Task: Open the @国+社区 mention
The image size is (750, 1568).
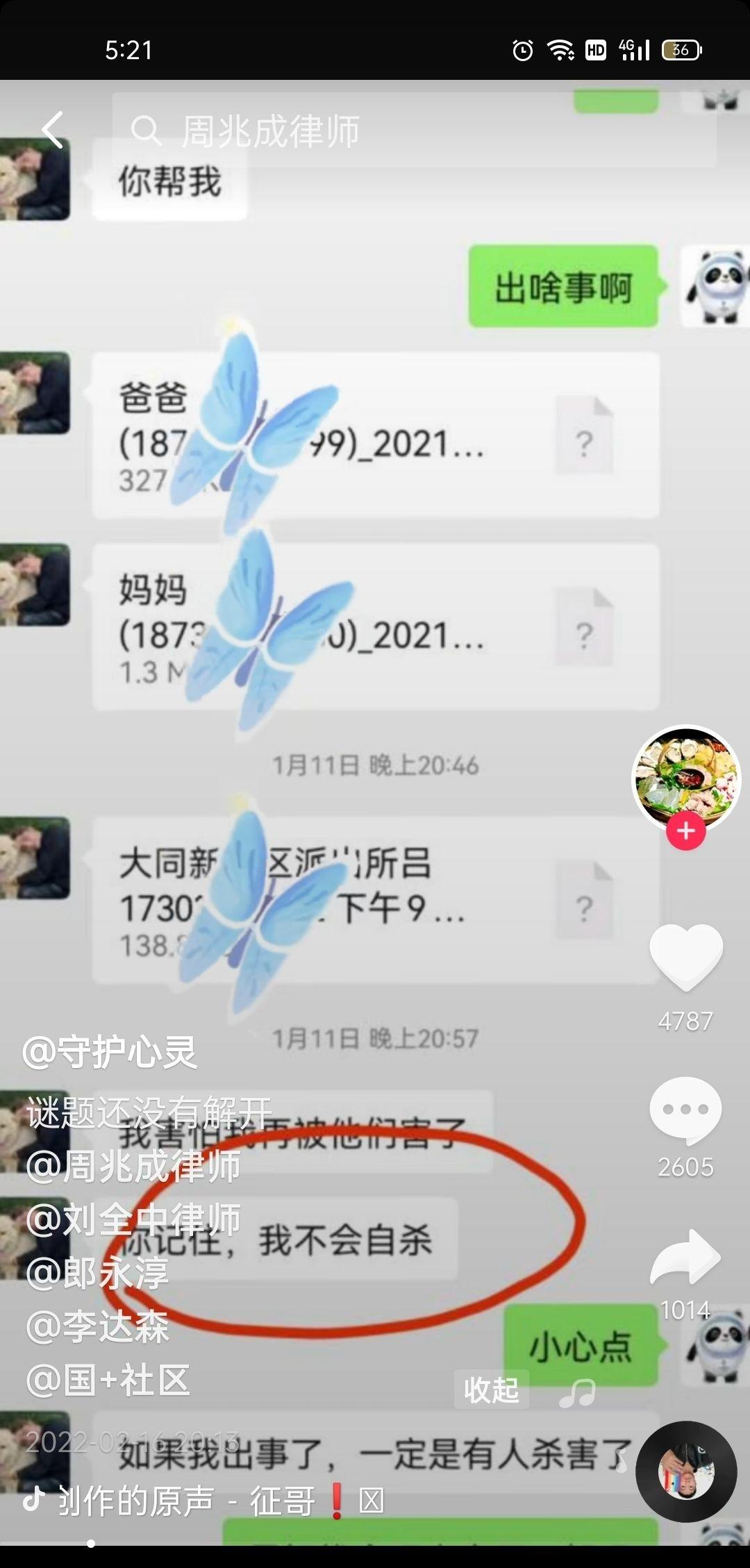Action: (108, 1380)
